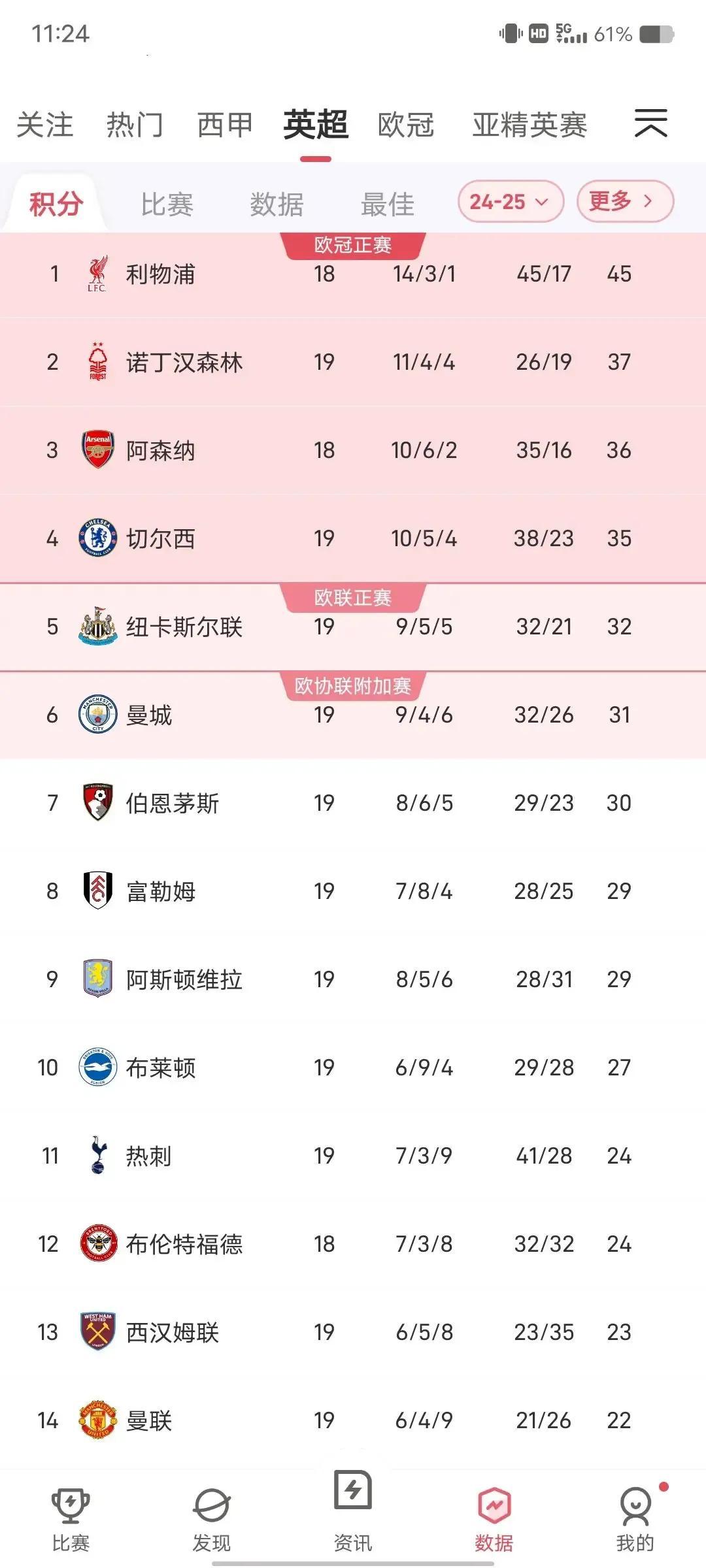
Task: Show the 比赛 sub-tab under 英超
Action: pyautogui.click(x=167, y=204)
